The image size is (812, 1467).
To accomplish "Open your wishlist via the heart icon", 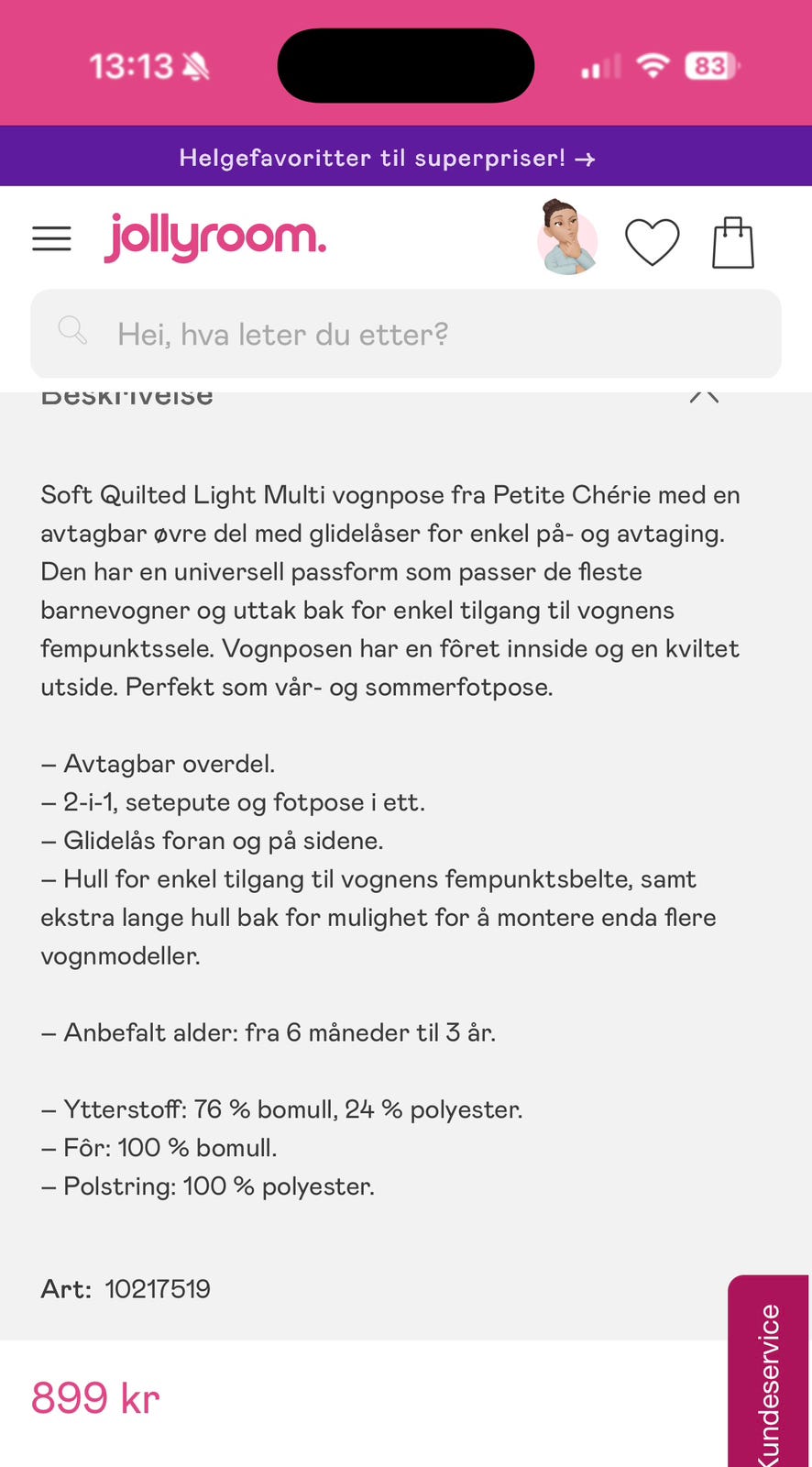I will tap(653, 241).
